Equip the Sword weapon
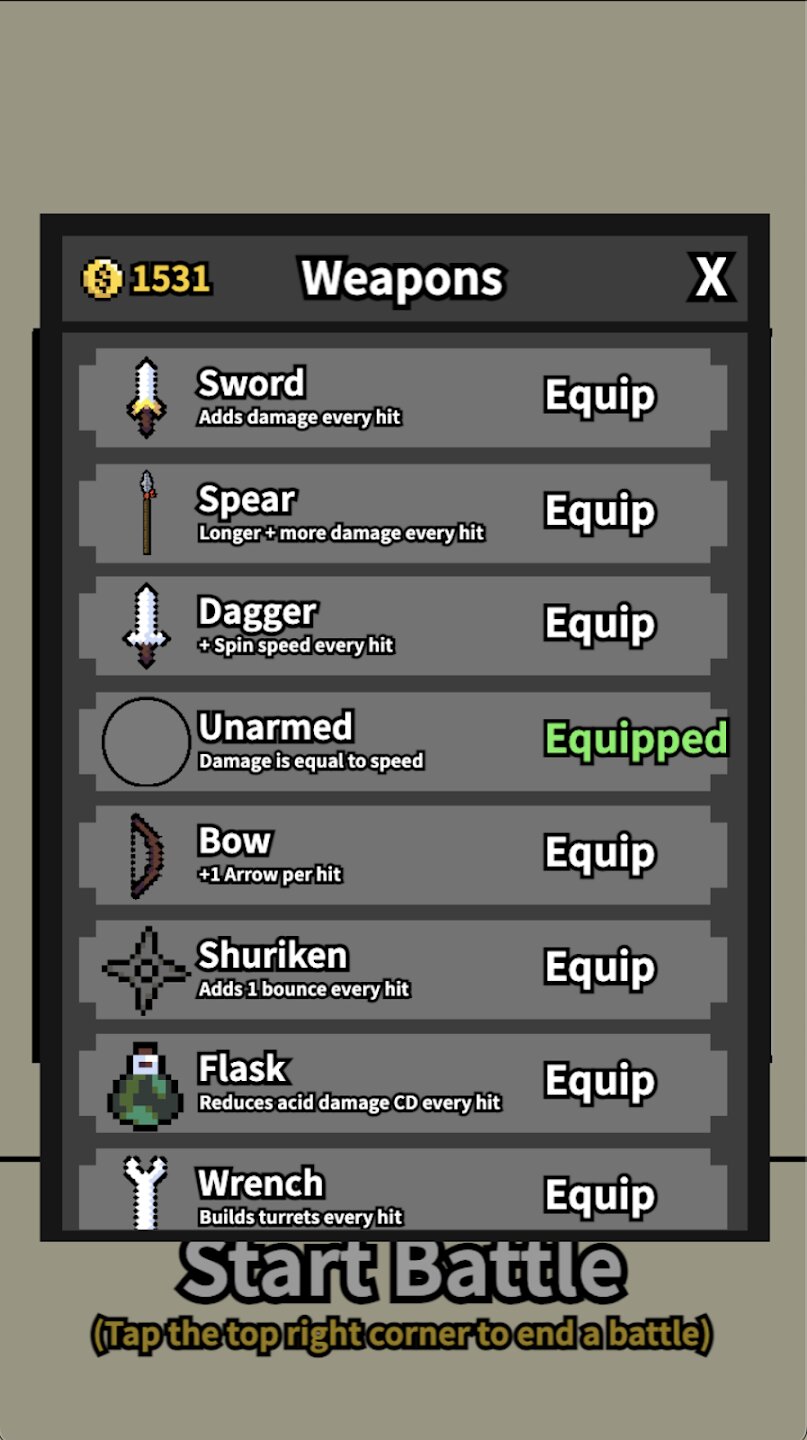807x1440 pixels. (599, 396)
